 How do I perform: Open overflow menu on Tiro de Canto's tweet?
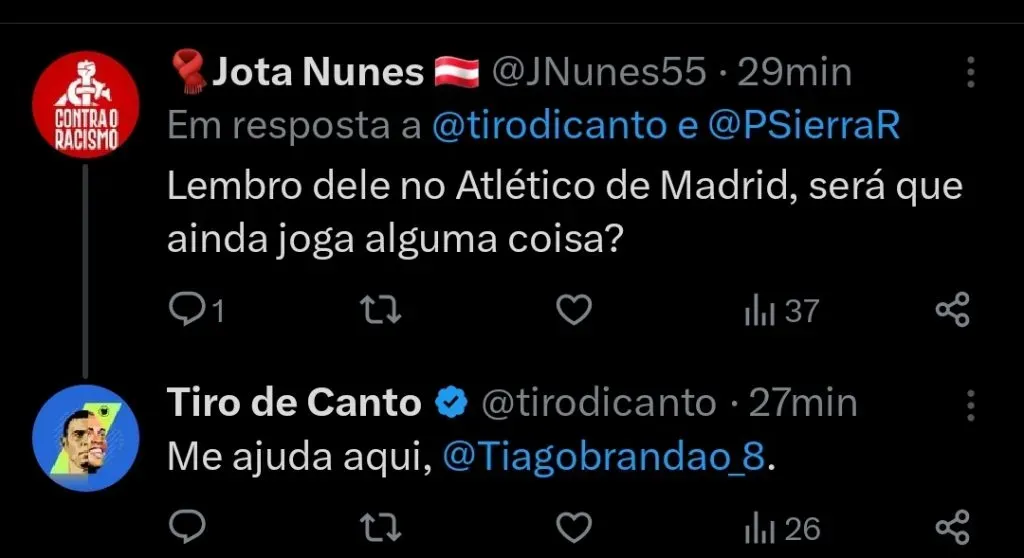[970, 405]
